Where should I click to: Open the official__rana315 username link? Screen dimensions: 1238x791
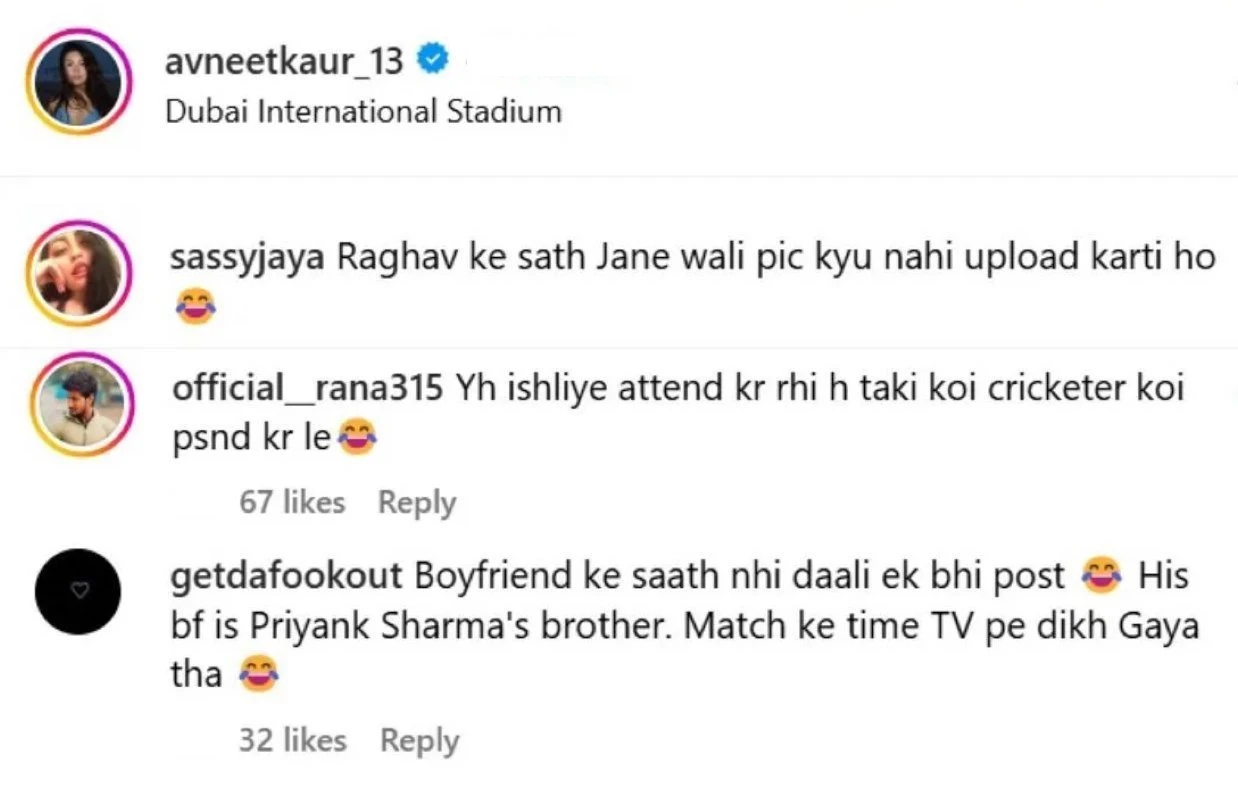click(307, 388)
